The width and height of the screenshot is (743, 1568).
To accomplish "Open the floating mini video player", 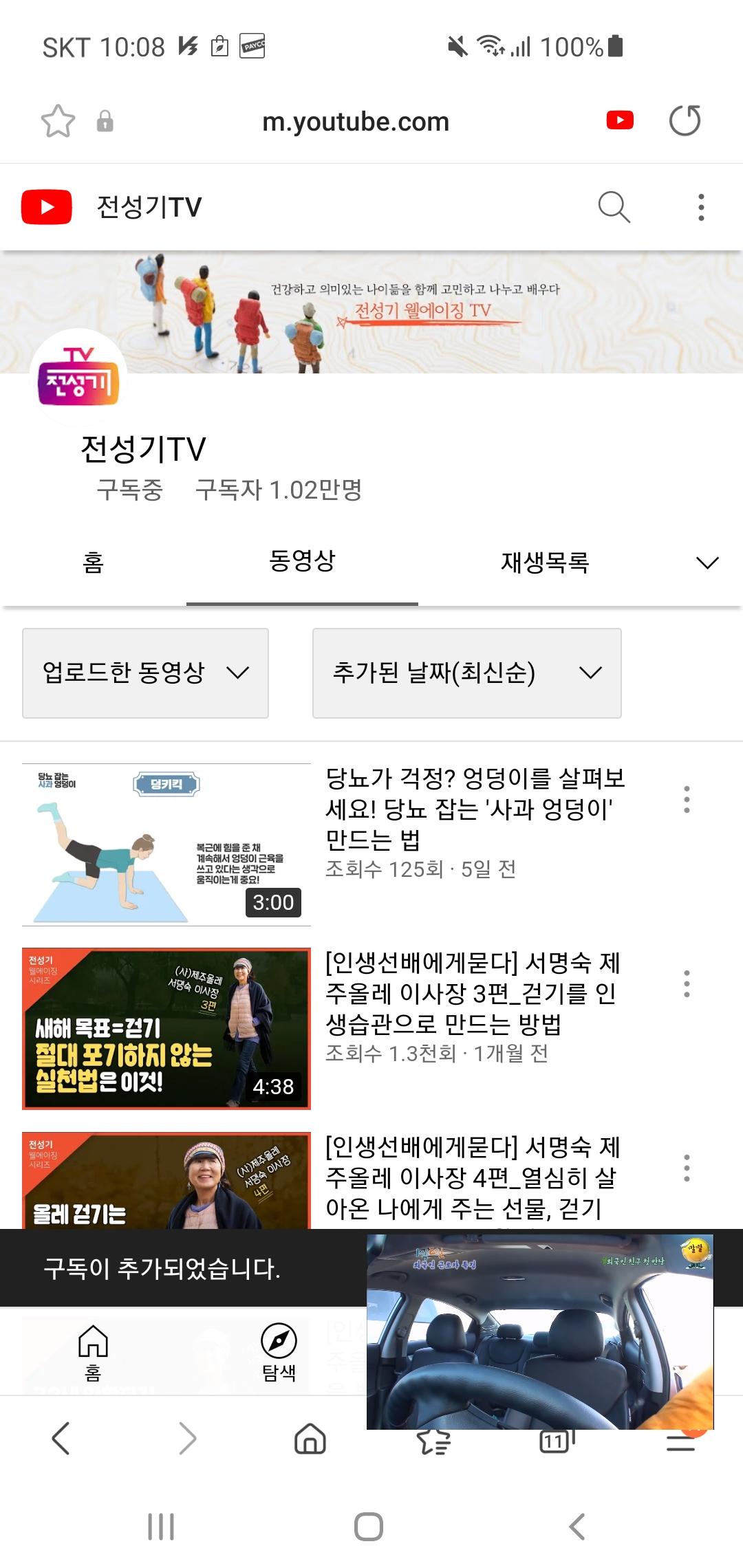I will [x=539, y=1331].
